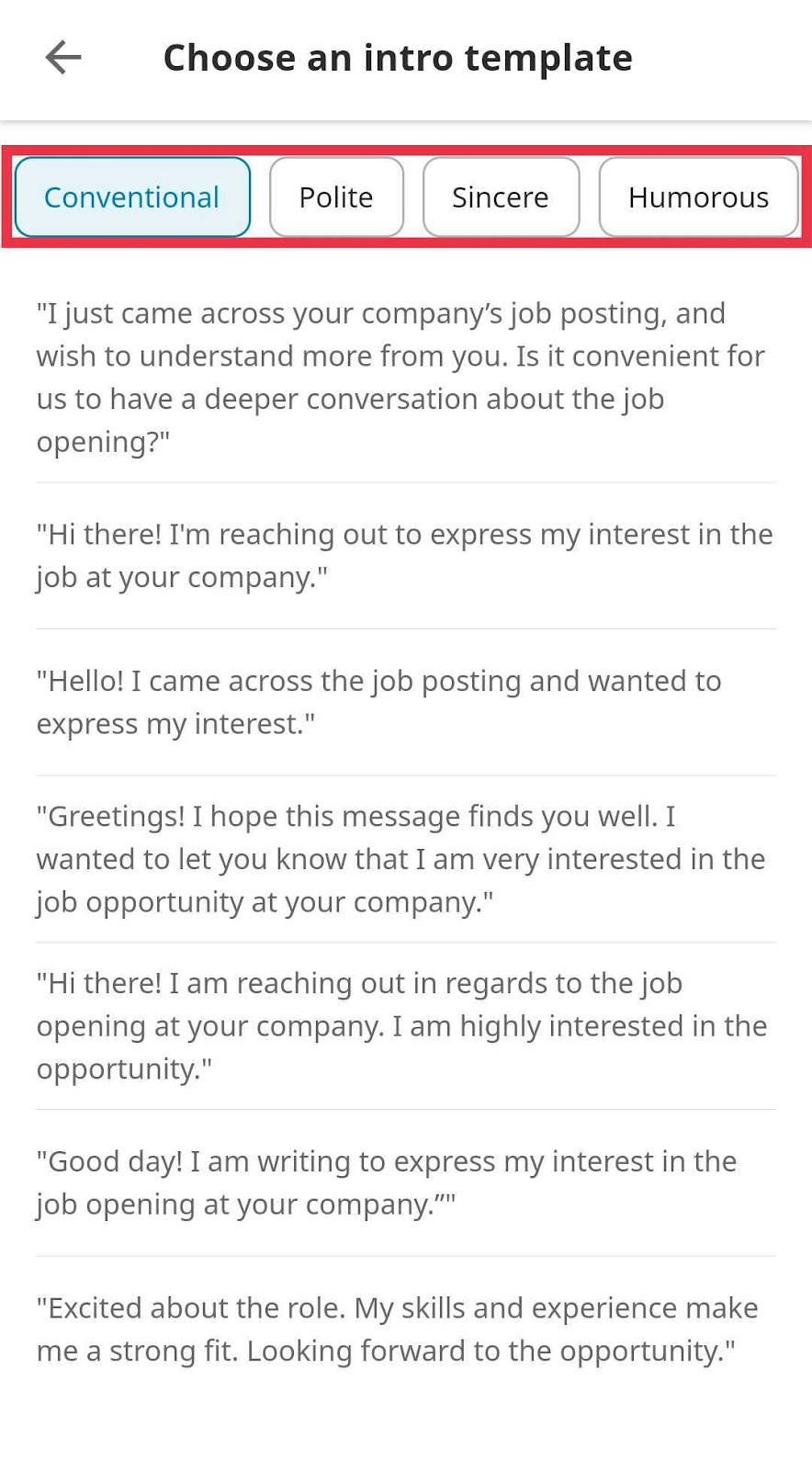This screenshot has height=1470, width=812.
Task: Choose the "I just came across" template
Action: click(400, 377)
